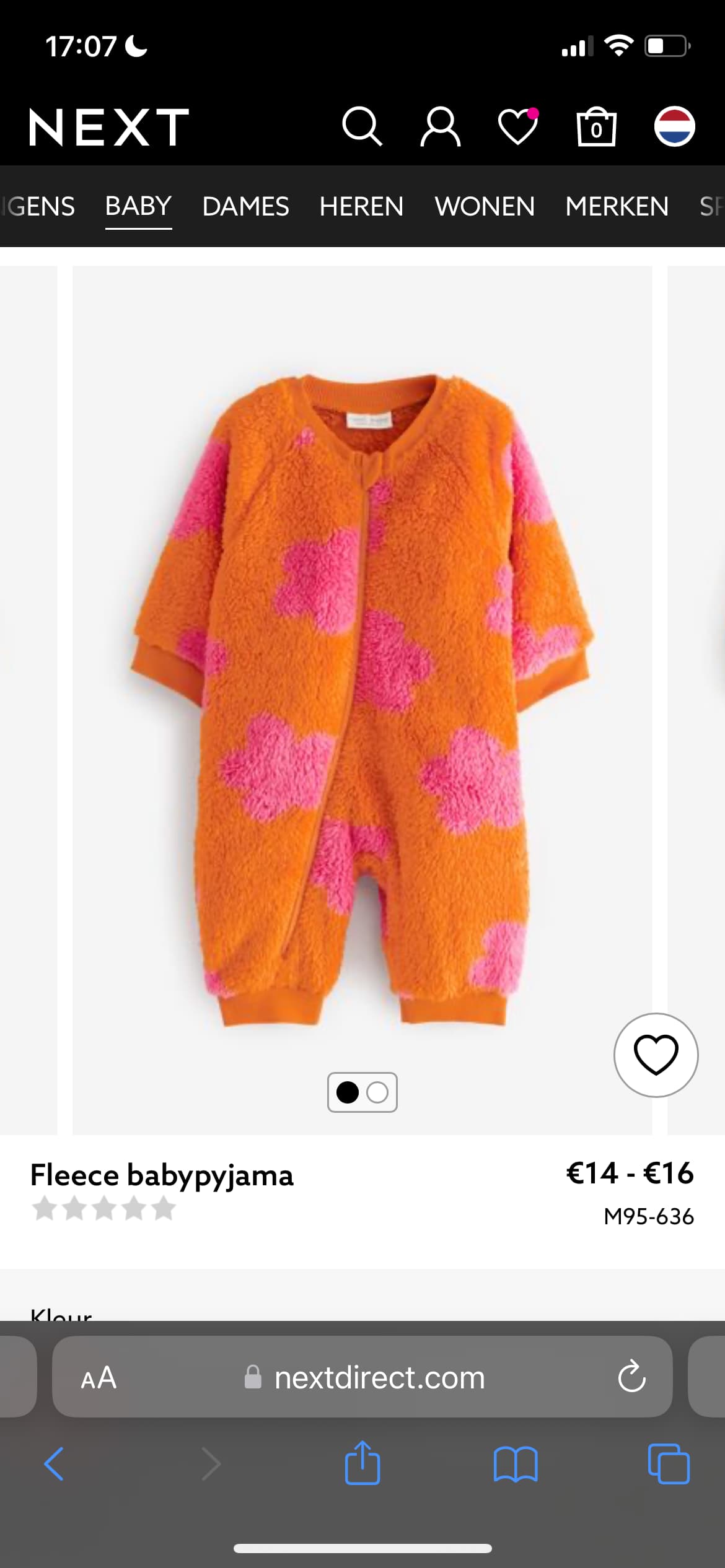Viewport: 725px width, 1568px height.
Task: Switch to the HEREN category
Action: [361, 206]
